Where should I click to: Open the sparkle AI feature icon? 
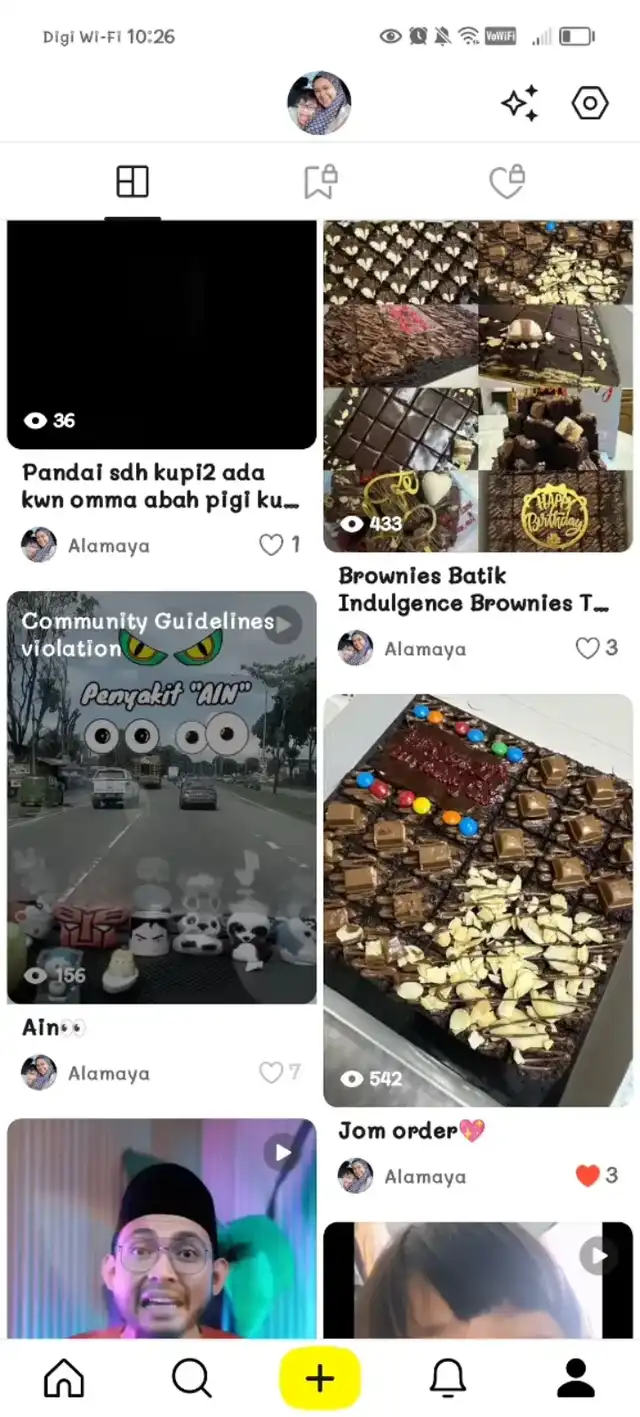[520, 103]
